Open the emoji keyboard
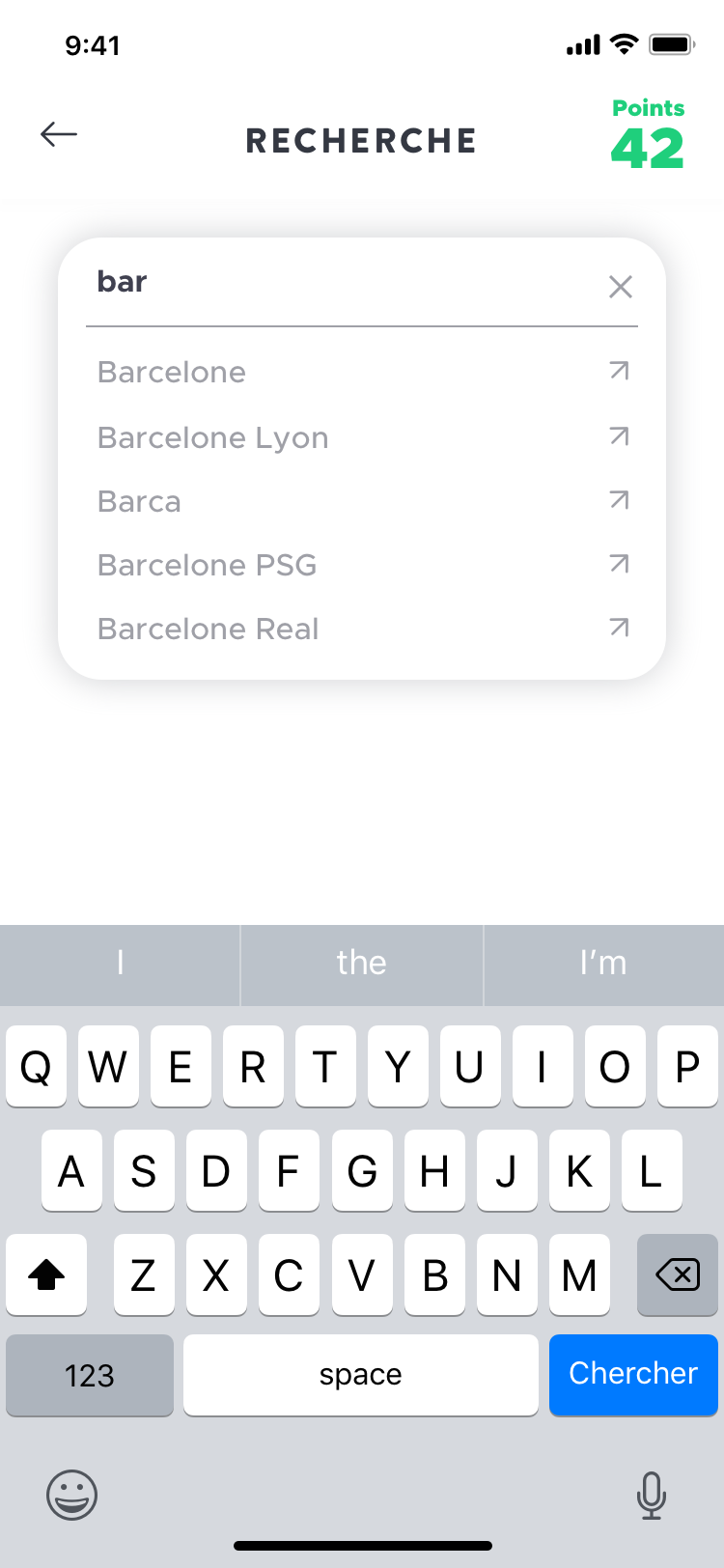 click(72, 1496)
